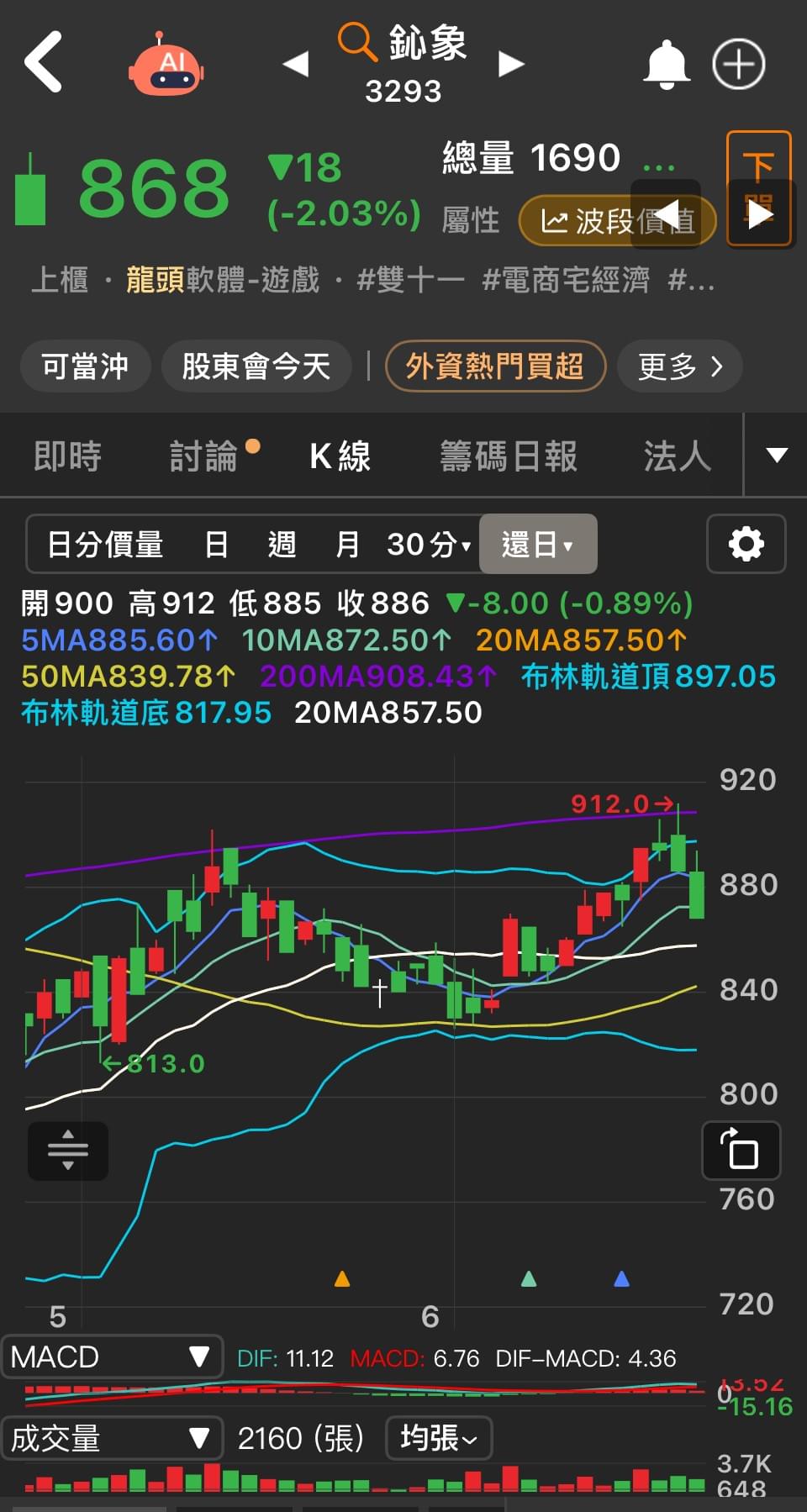This screenshot has width=807, height=1512.
Task: Go back to the previous screen
Action: point(44,62)
